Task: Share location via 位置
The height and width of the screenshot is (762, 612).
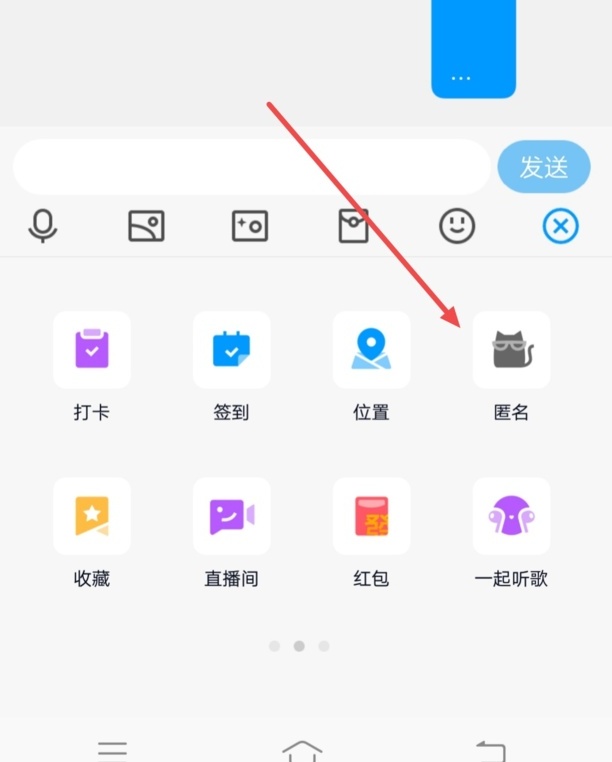Action: 371,350
